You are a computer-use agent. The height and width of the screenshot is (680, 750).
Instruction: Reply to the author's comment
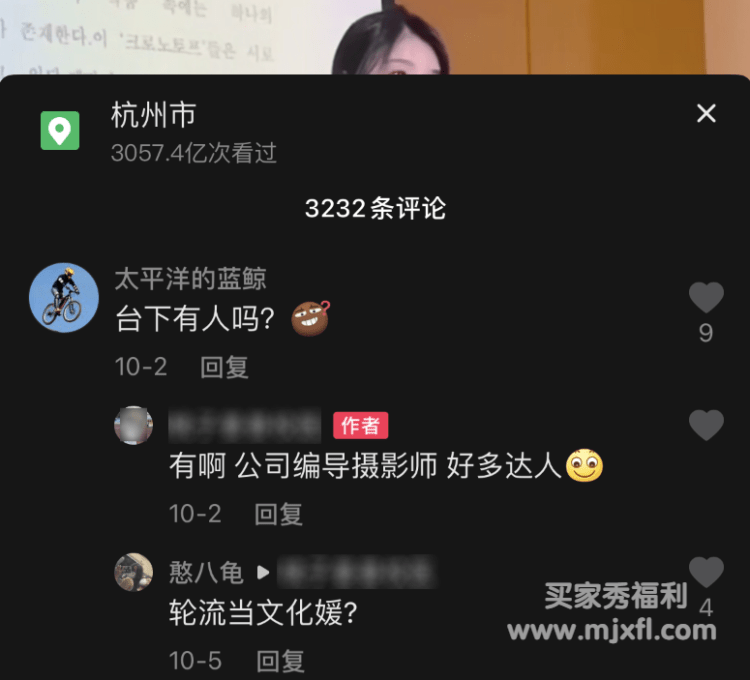point(278,514)
